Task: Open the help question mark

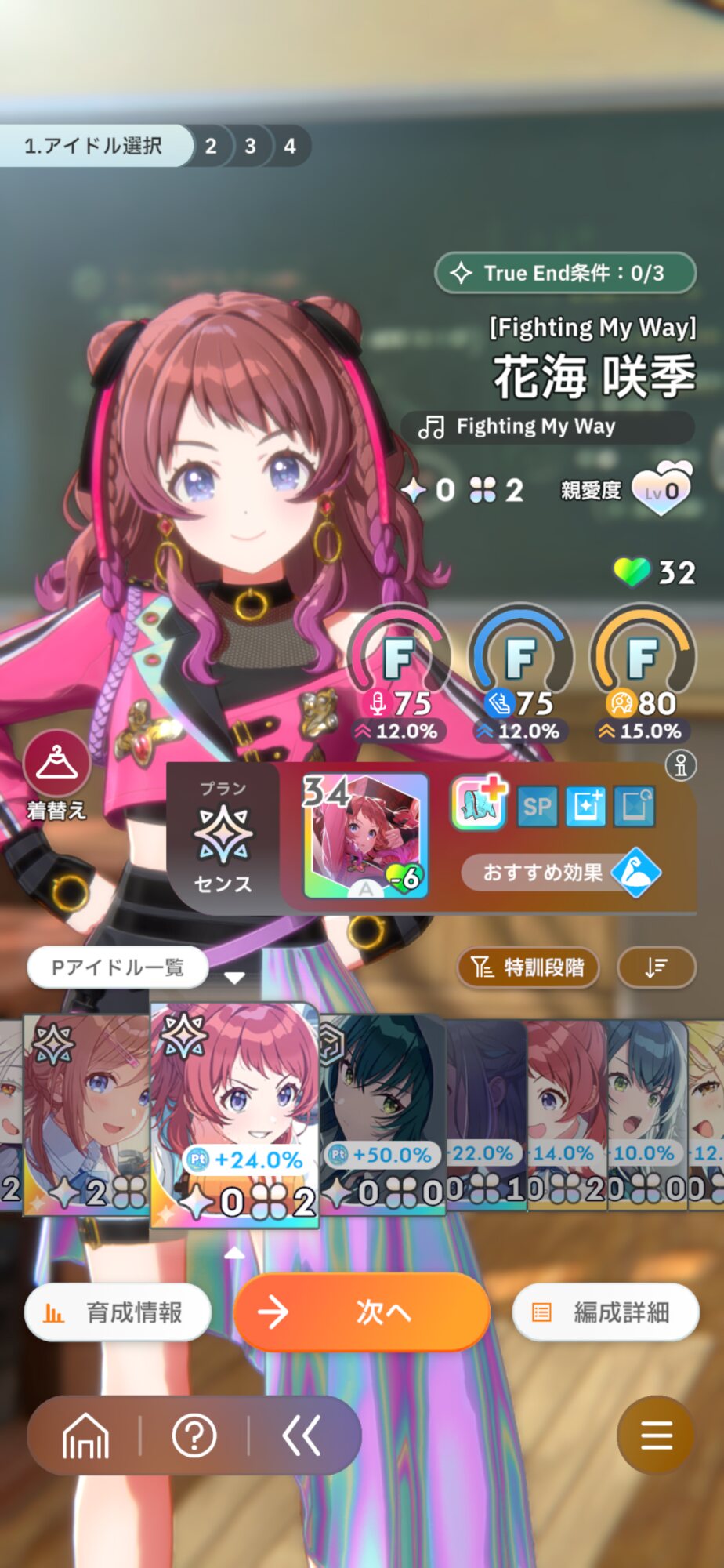Action: 194,1436
